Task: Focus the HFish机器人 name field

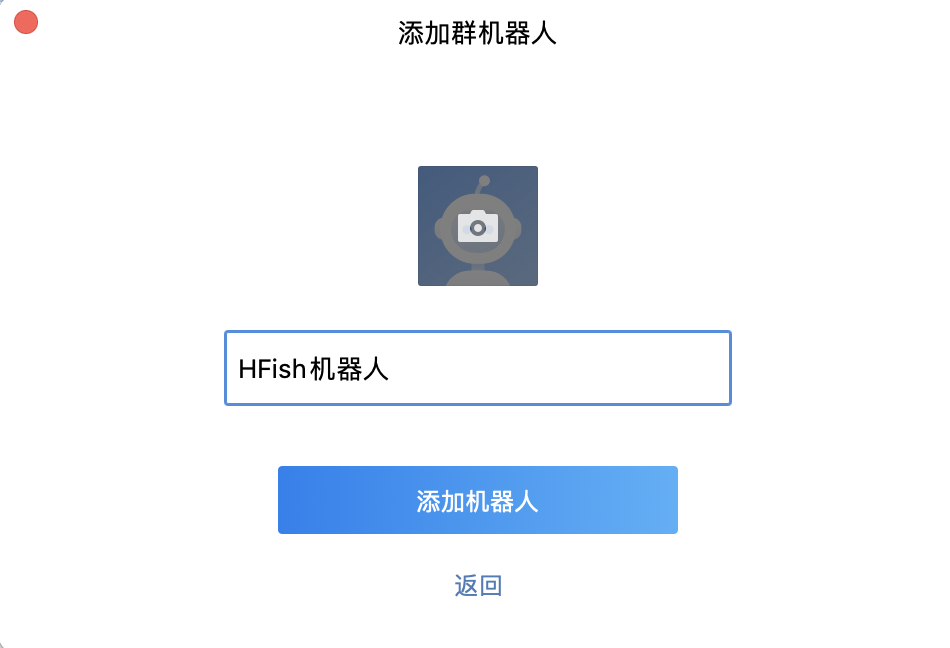Action: [478, 368]
